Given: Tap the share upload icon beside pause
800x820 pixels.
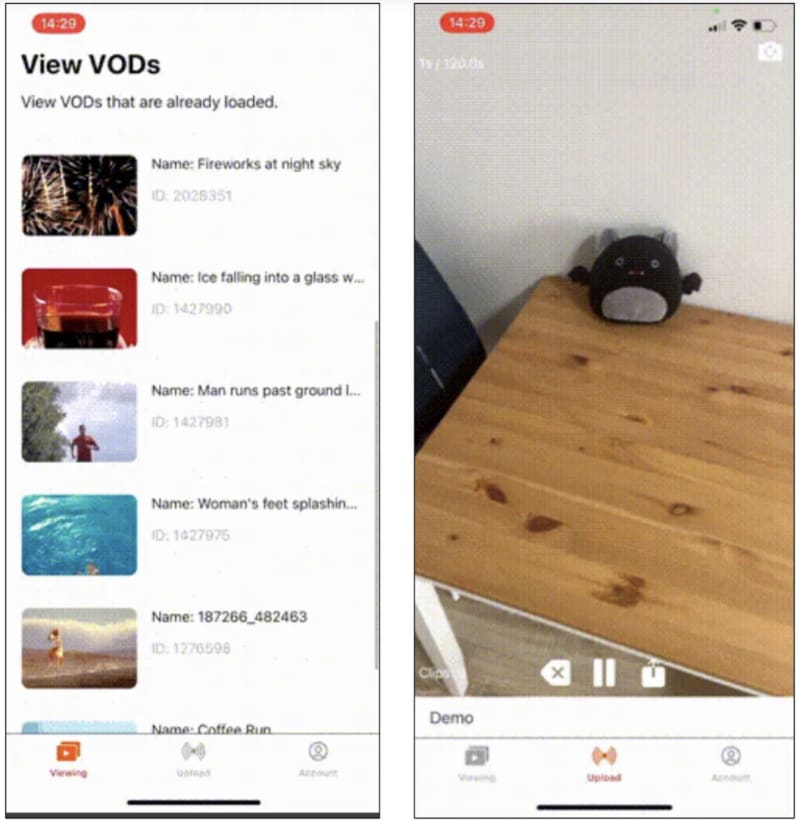Looking at the screenshot, I should point(653,673).
